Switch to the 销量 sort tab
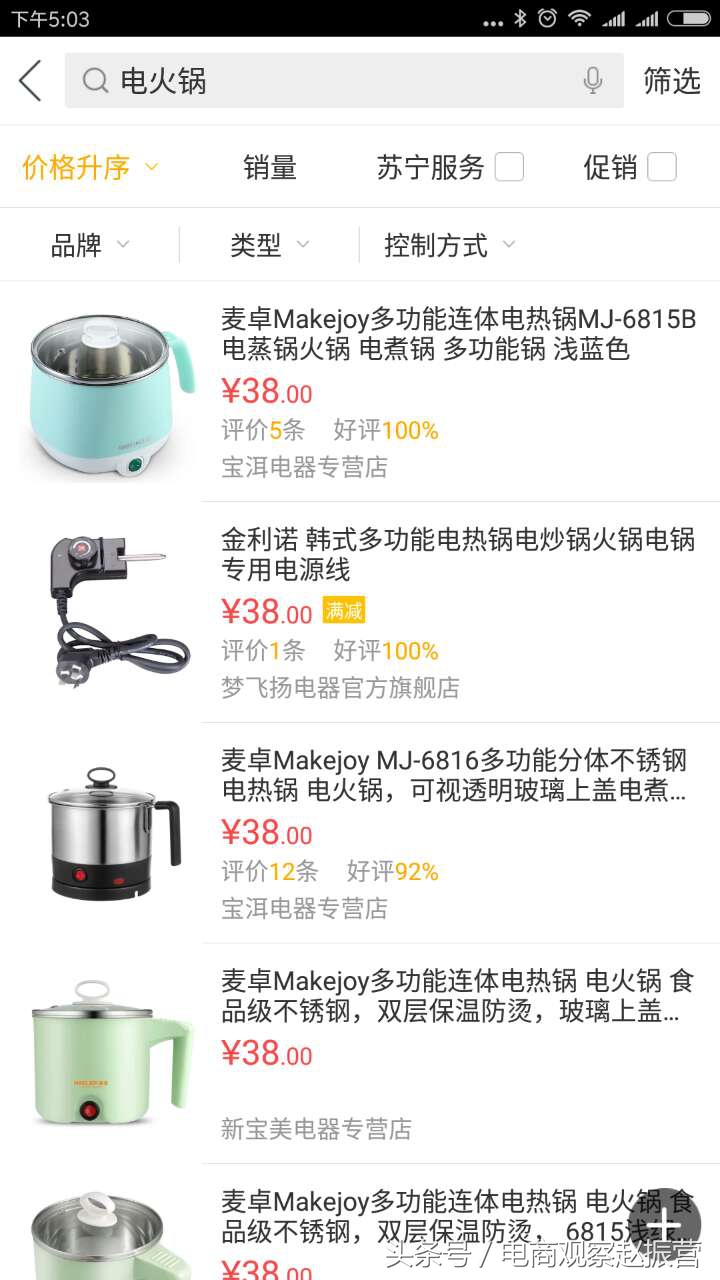This screenshot has width=720, height=1280. click(x=270, y=168)
